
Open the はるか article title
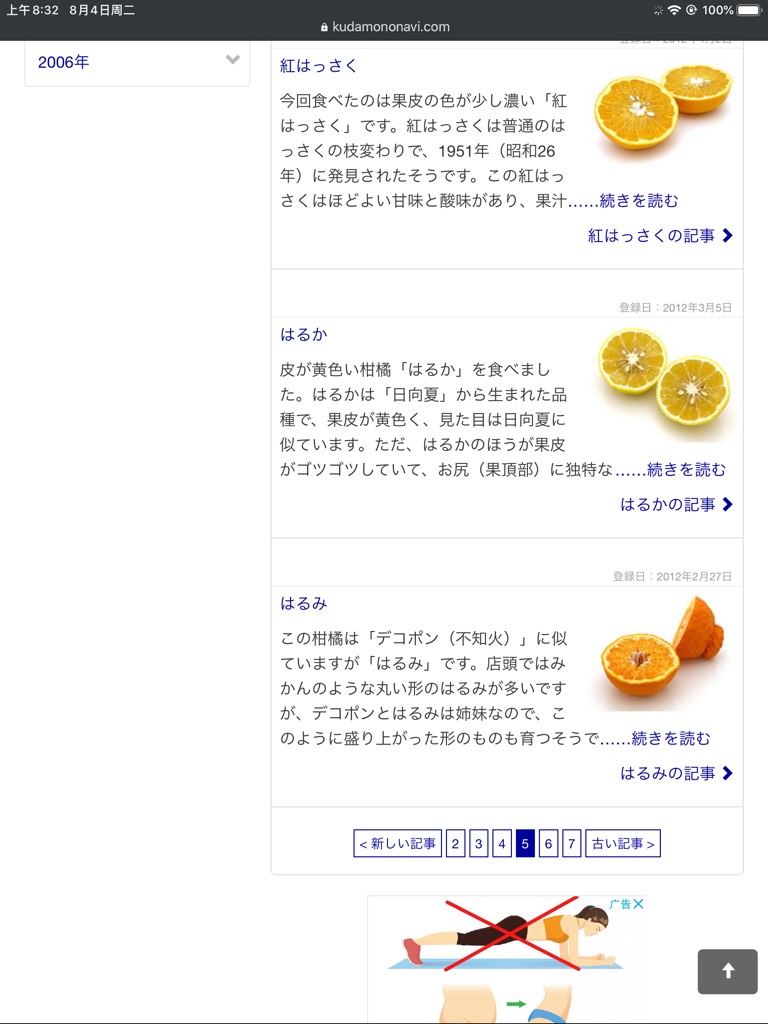(x=303, y=335)
